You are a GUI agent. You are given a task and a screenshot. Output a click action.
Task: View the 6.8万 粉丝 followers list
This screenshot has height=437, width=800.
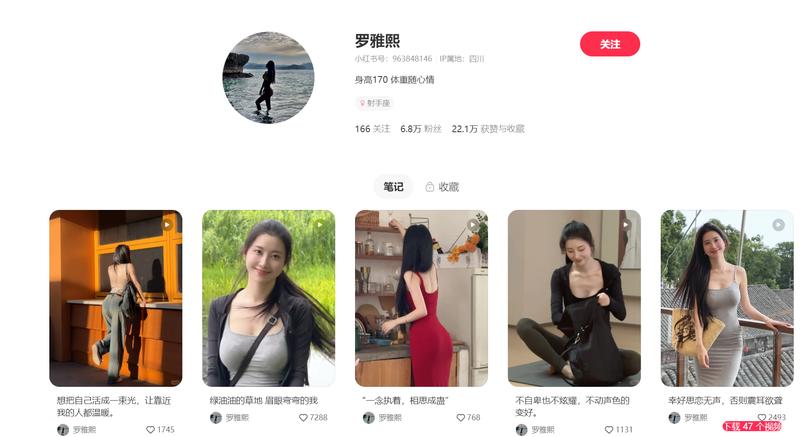pos(420,129)
